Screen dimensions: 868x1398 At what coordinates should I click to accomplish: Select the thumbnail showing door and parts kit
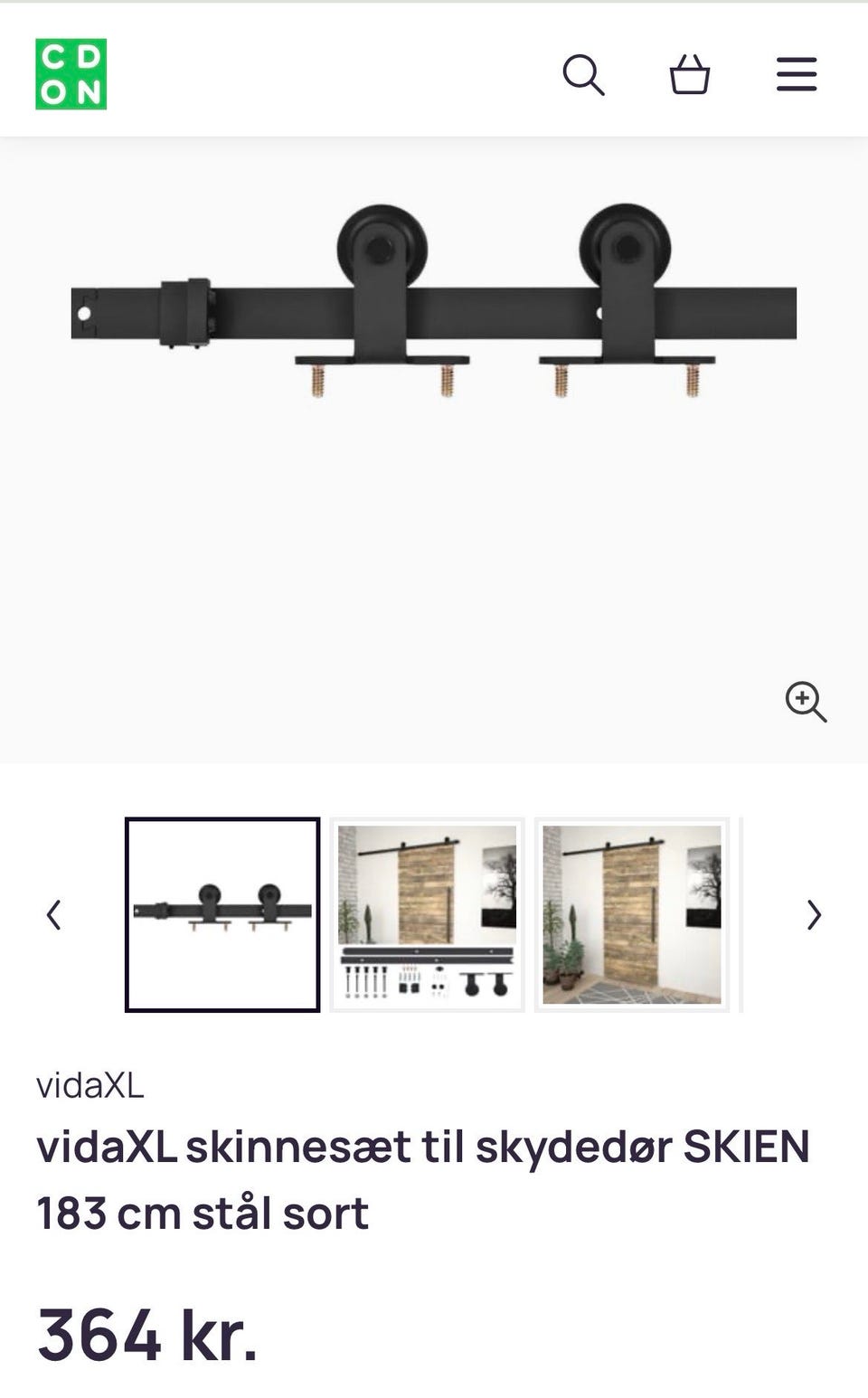pyautogui.click(x=427, y=914)
